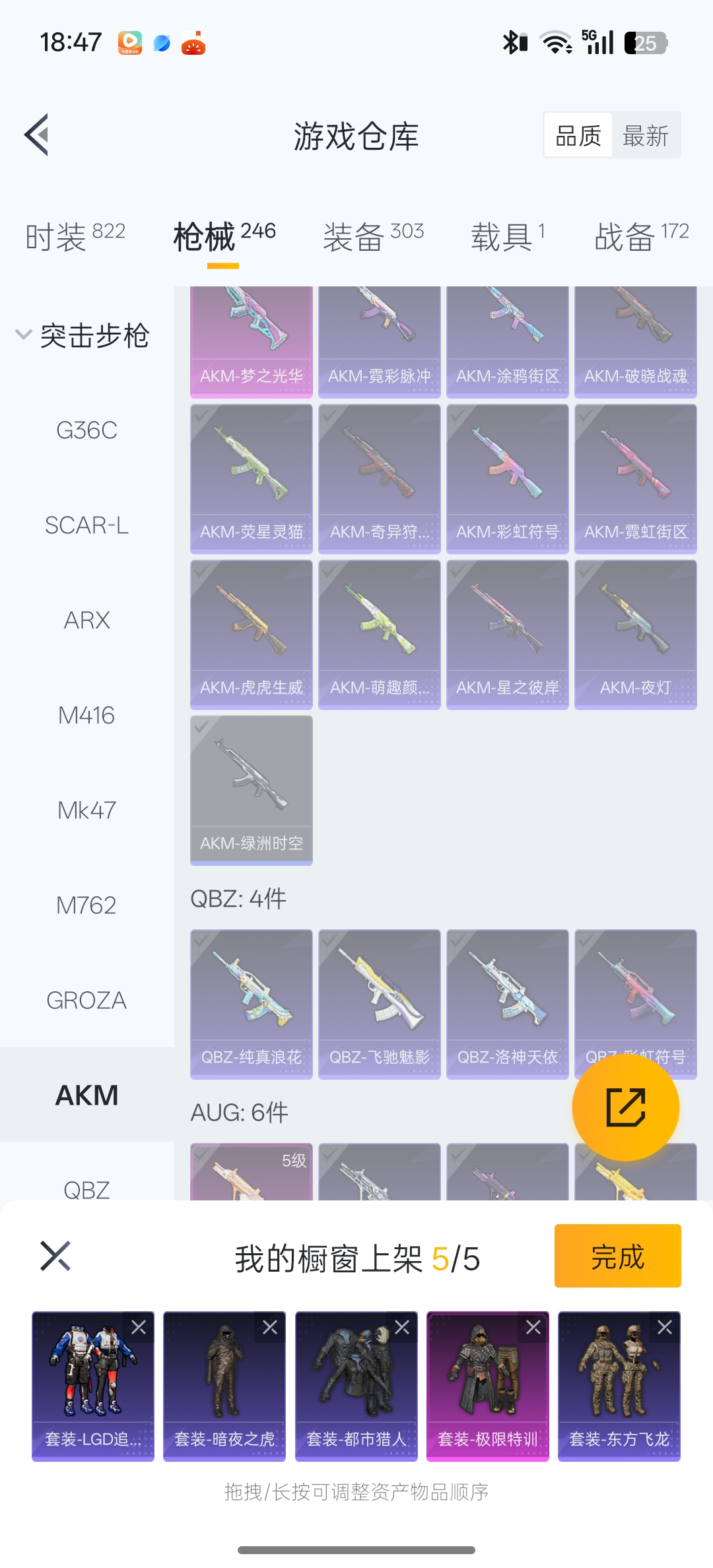
Task: Open the 载具 tab
Action: pos(507,237)
